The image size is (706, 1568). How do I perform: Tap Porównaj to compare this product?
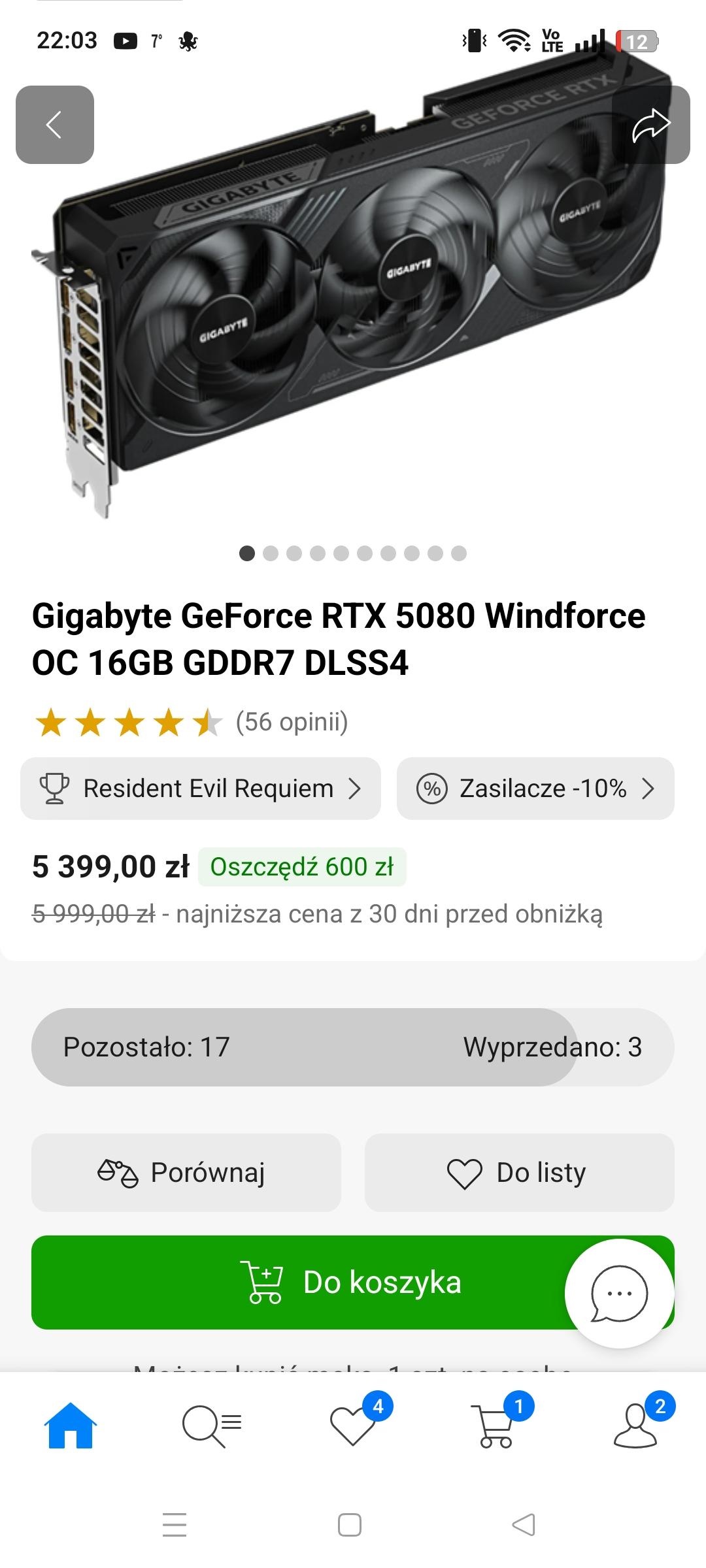click(186, 1173)
